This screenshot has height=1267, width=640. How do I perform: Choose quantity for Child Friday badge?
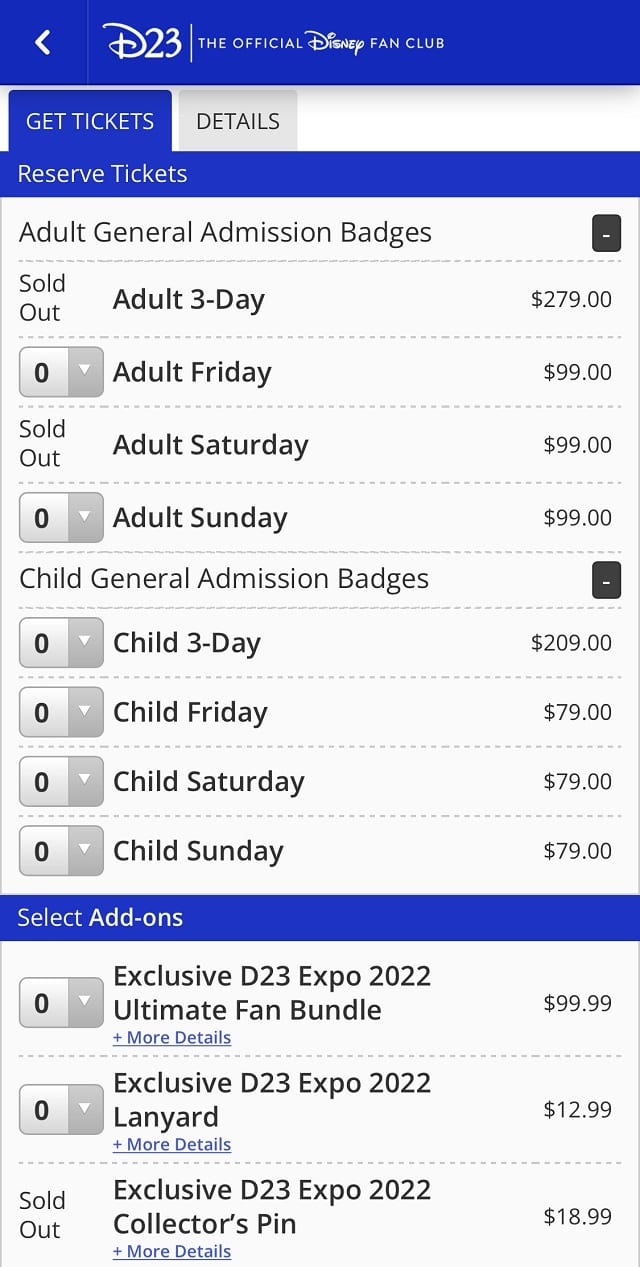pos(61,712)
